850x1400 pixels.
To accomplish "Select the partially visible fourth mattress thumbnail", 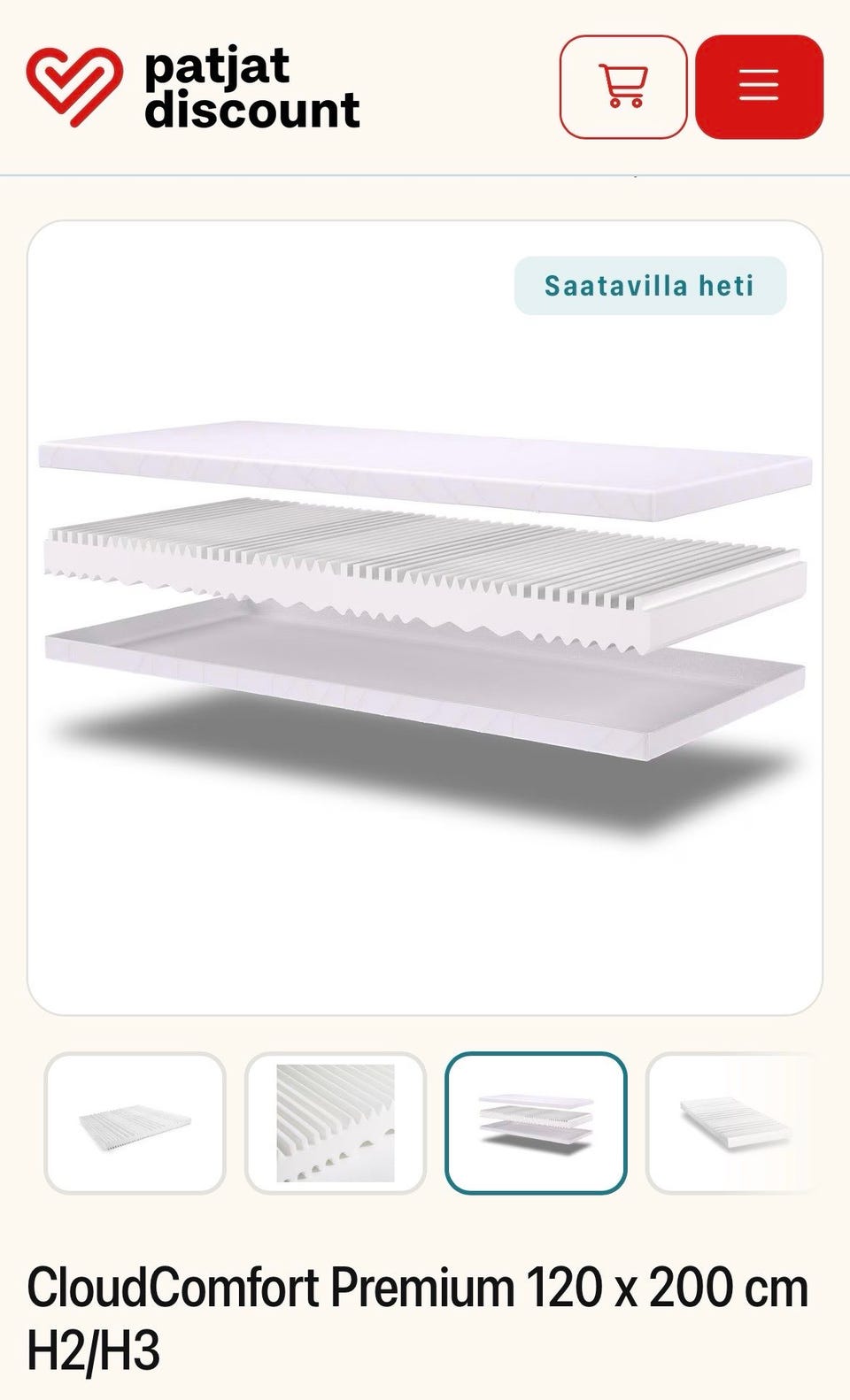I will [x=730, y=1123].
